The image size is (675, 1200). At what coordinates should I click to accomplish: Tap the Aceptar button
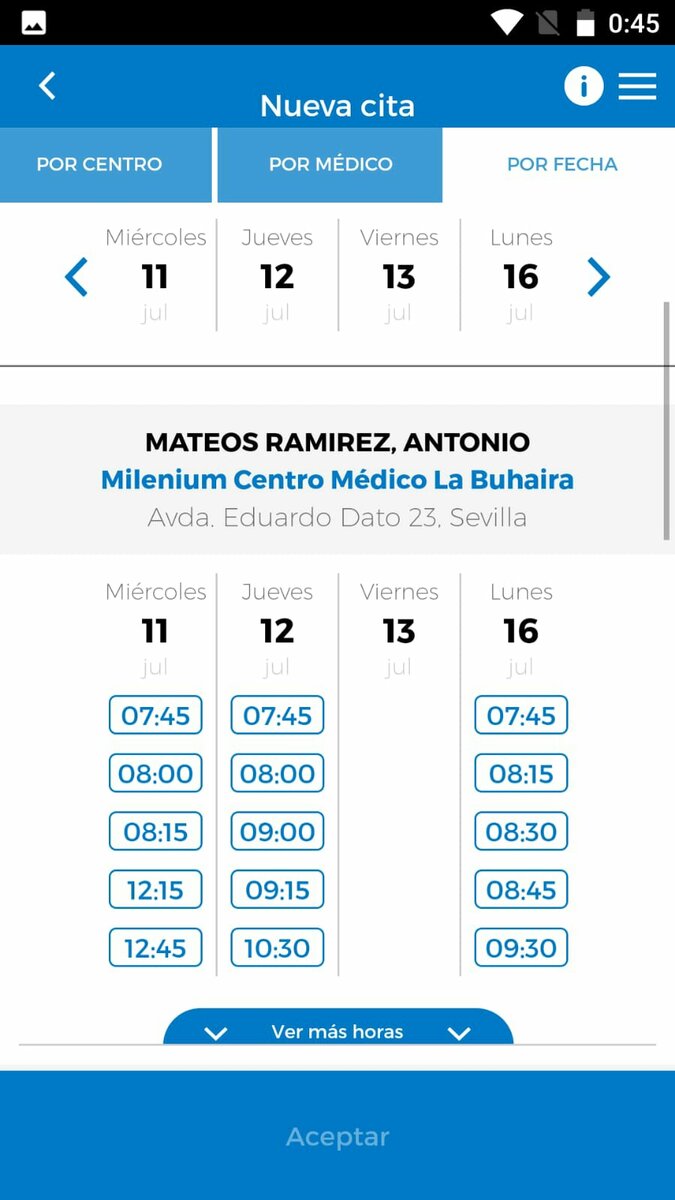point(337,1136)
